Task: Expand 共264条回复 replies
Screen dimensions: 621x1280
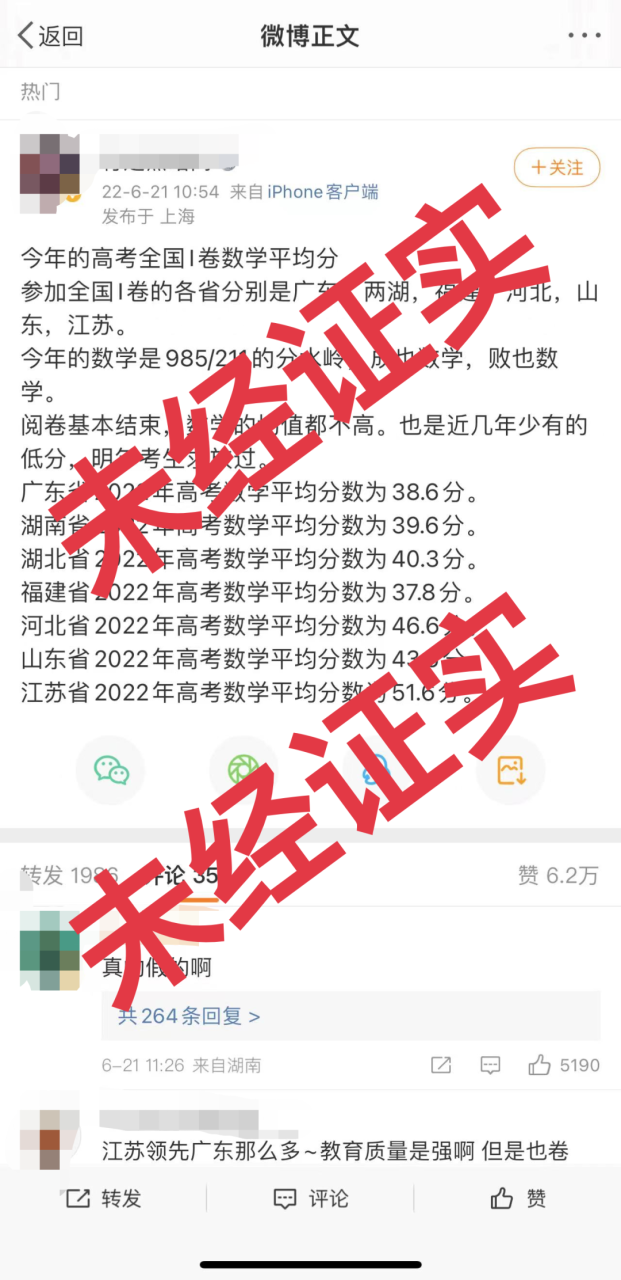Action: (189, 1016)
